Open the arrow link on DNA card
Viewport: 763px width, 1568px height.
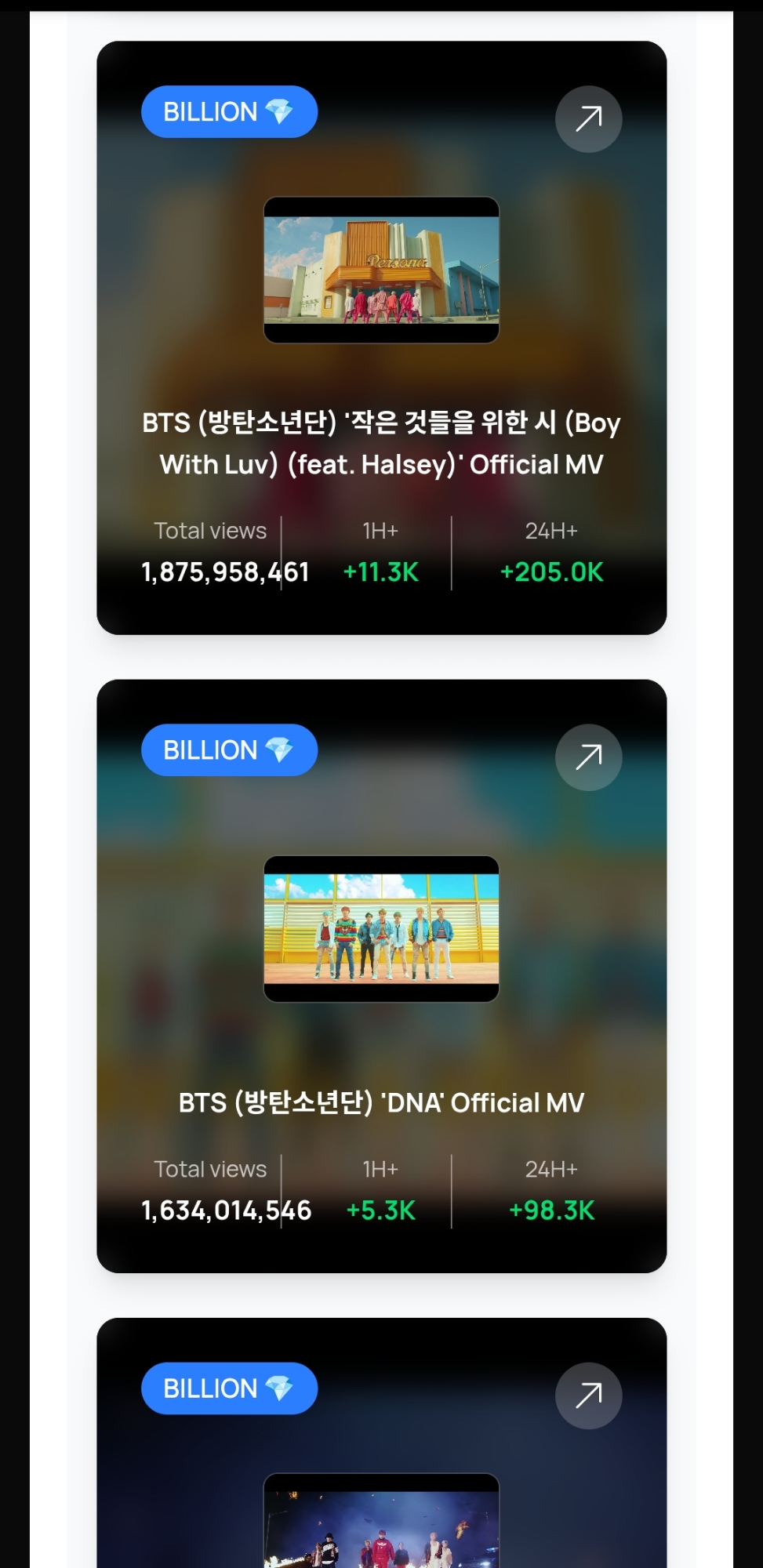[588, 757]
